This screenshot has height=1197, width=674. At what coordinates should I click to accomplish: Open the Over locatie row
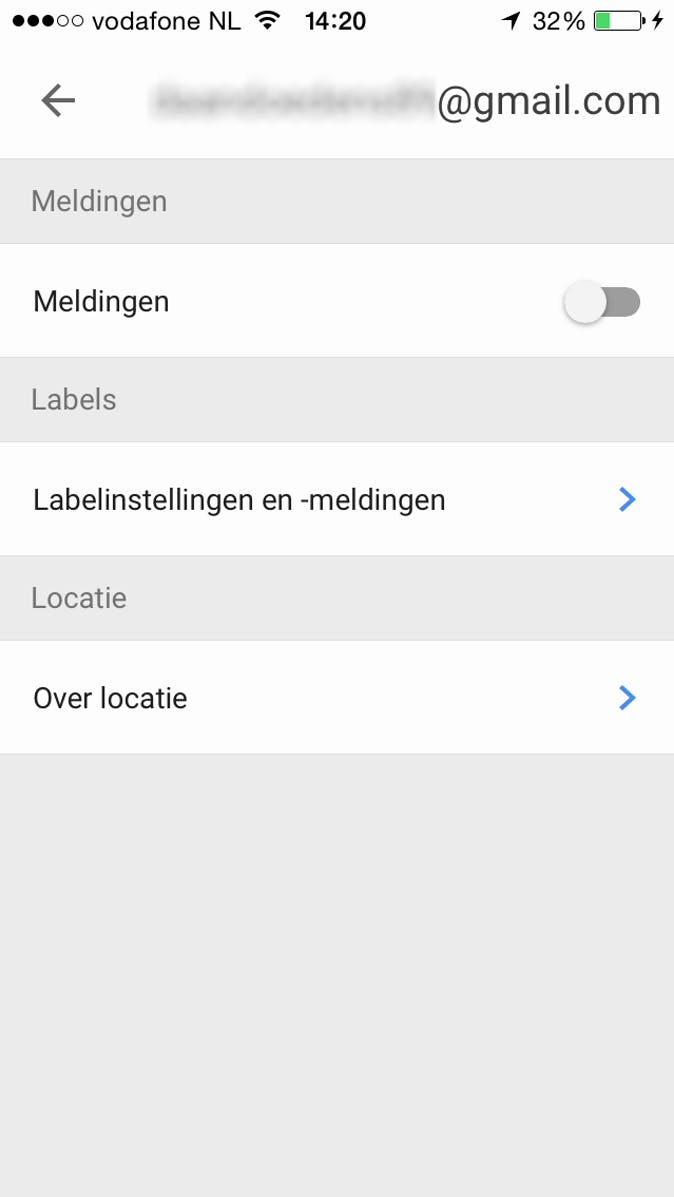pos(336,697)
